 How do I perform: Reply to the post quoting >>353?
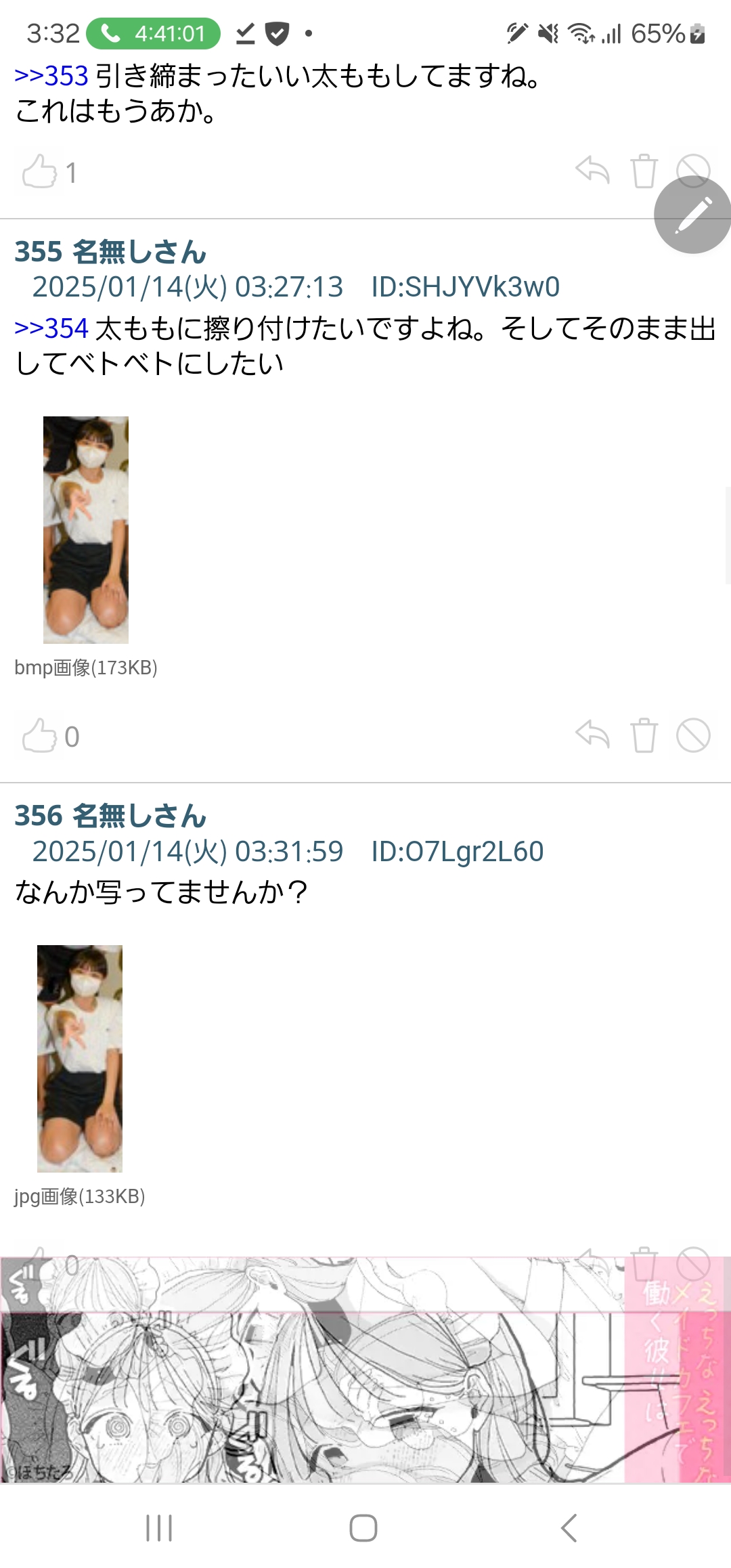click(x=592, y=170)
